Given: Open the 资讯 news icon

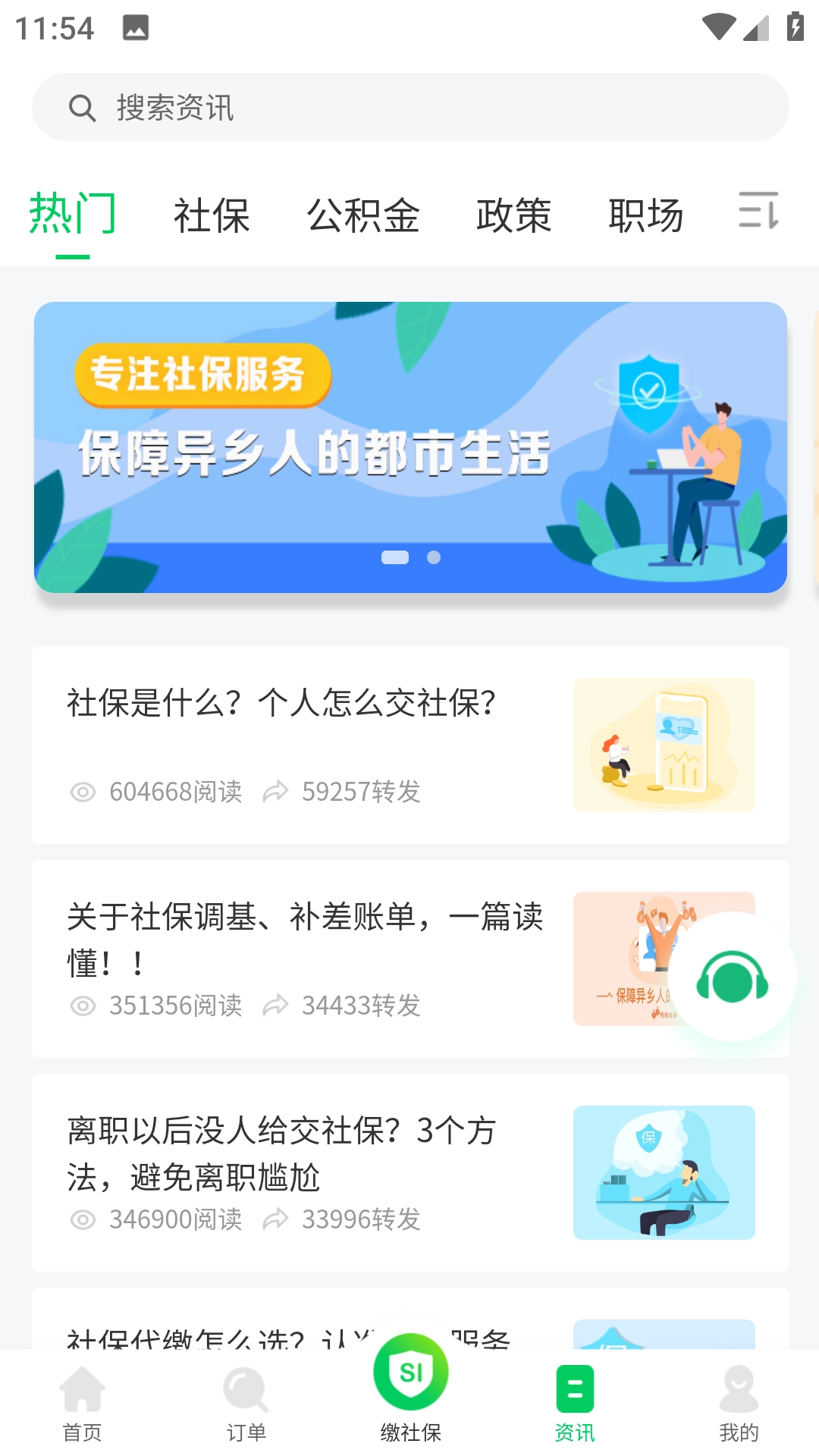Looking at the screenshot, I should (x=573, y=1392).
